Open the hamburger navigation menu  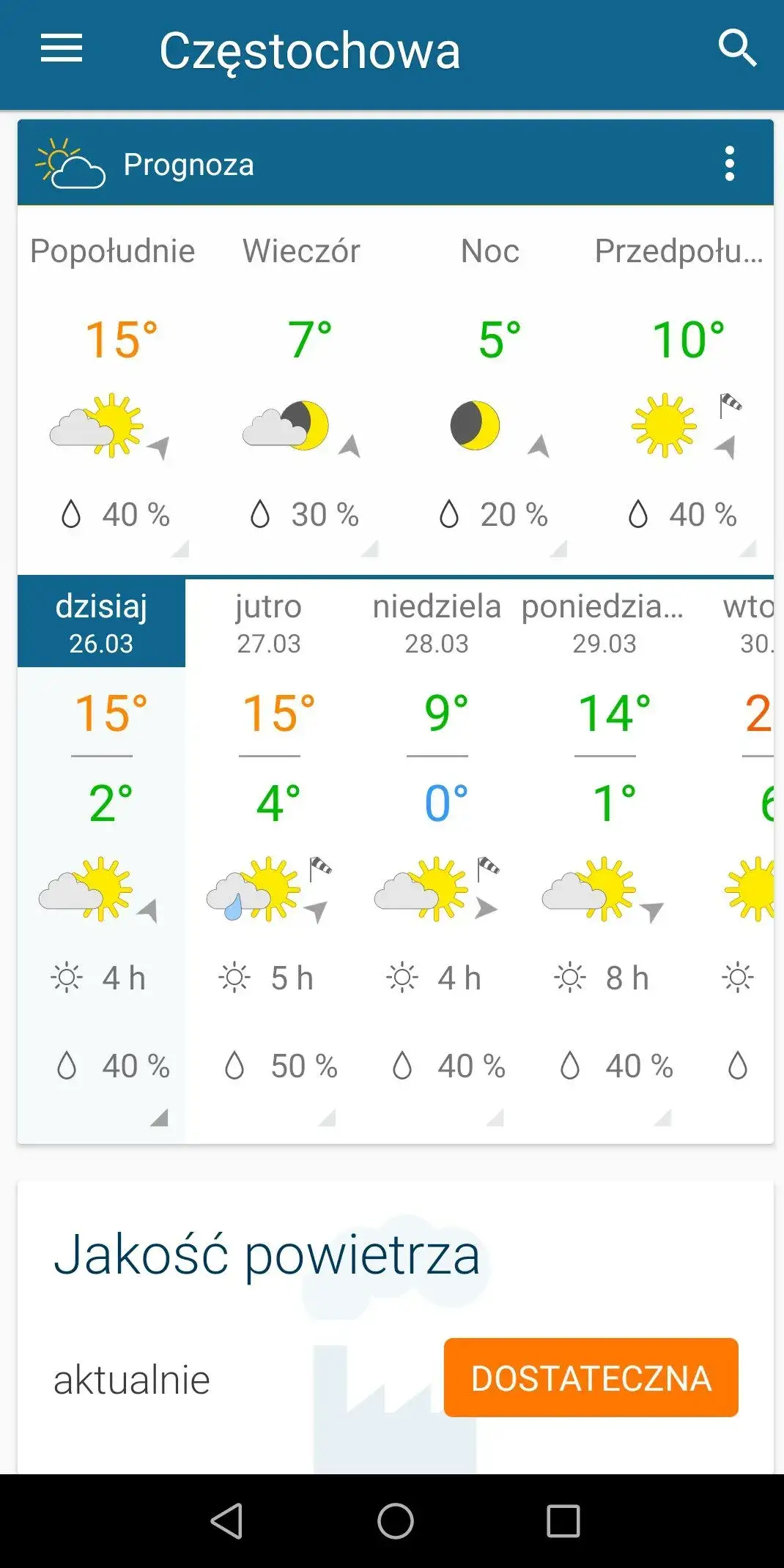pyautogui.click(x=62, y=50)
